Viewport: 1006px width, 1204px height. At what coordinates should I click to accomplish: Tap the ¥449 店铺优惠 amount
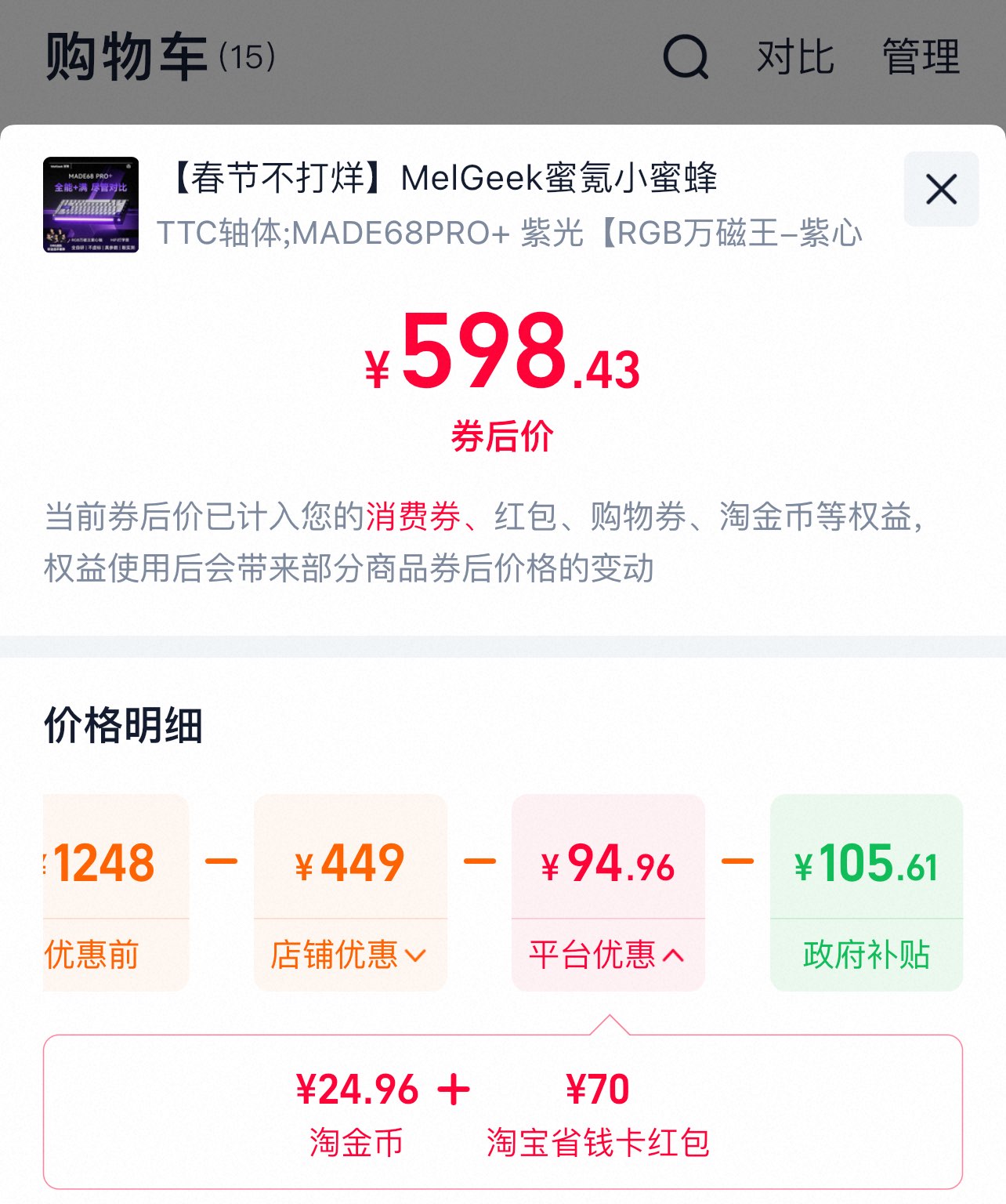(x=350, y=865)
